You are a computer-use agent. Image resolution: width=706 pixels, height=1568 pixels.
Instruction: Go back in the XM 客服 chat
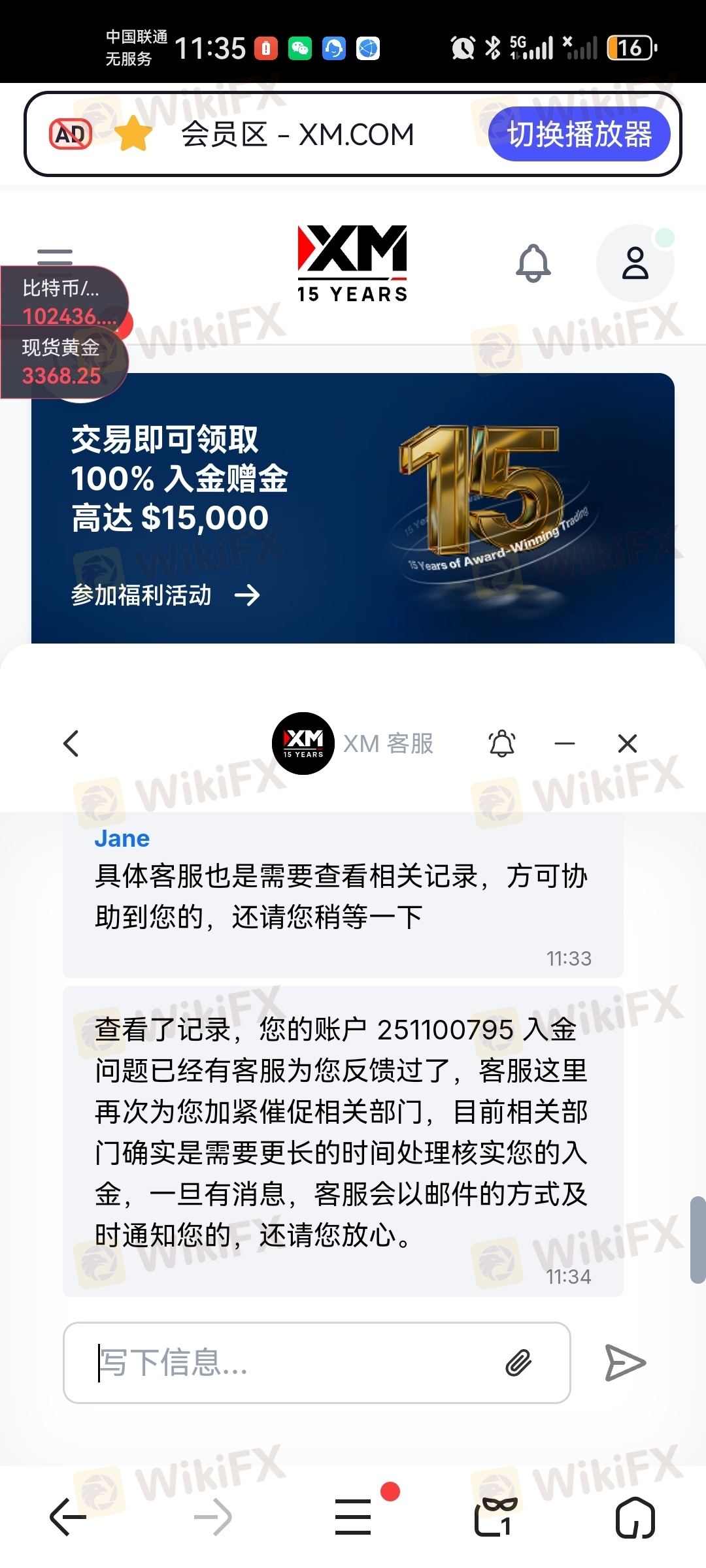tap(71, 743)
